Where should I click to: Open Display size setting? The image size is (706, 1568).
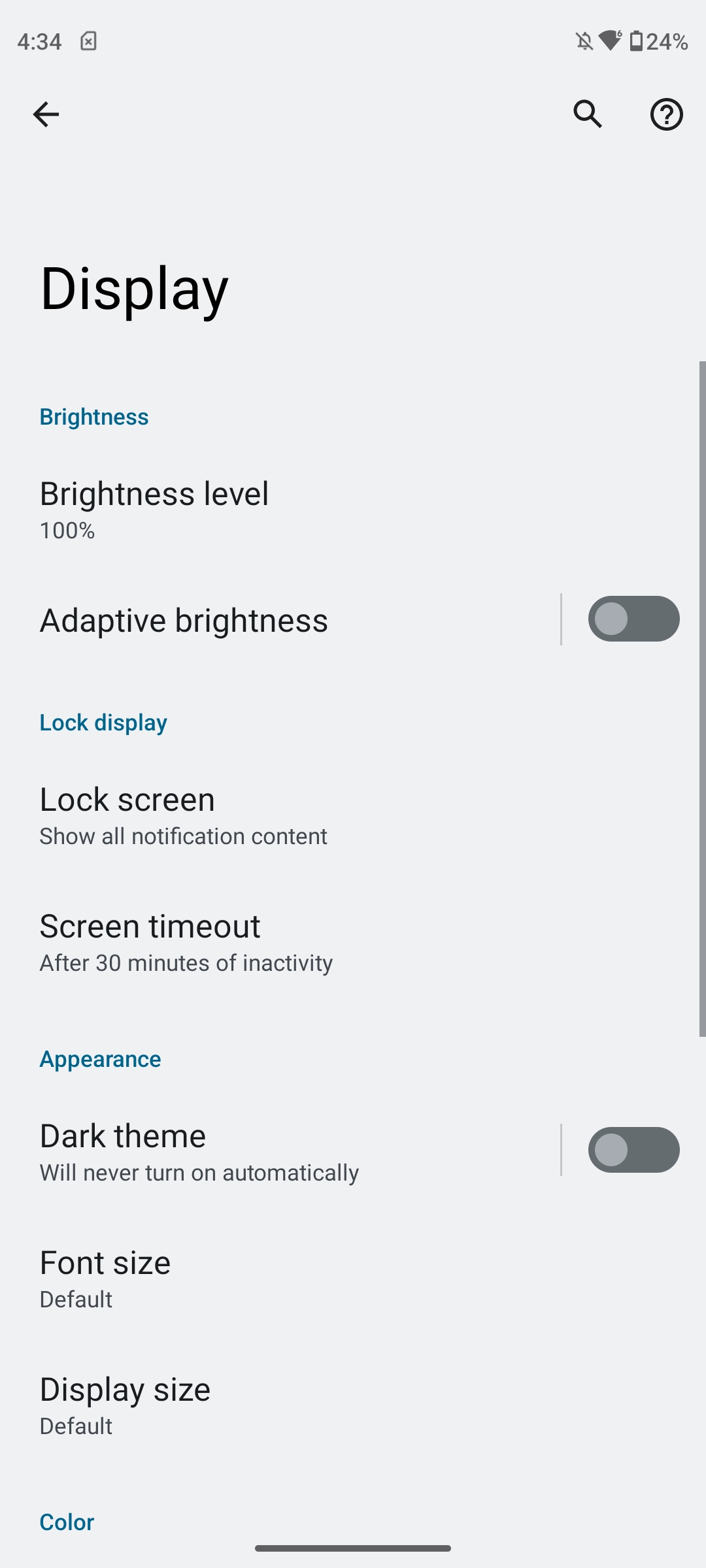(x=353, y=1406)
